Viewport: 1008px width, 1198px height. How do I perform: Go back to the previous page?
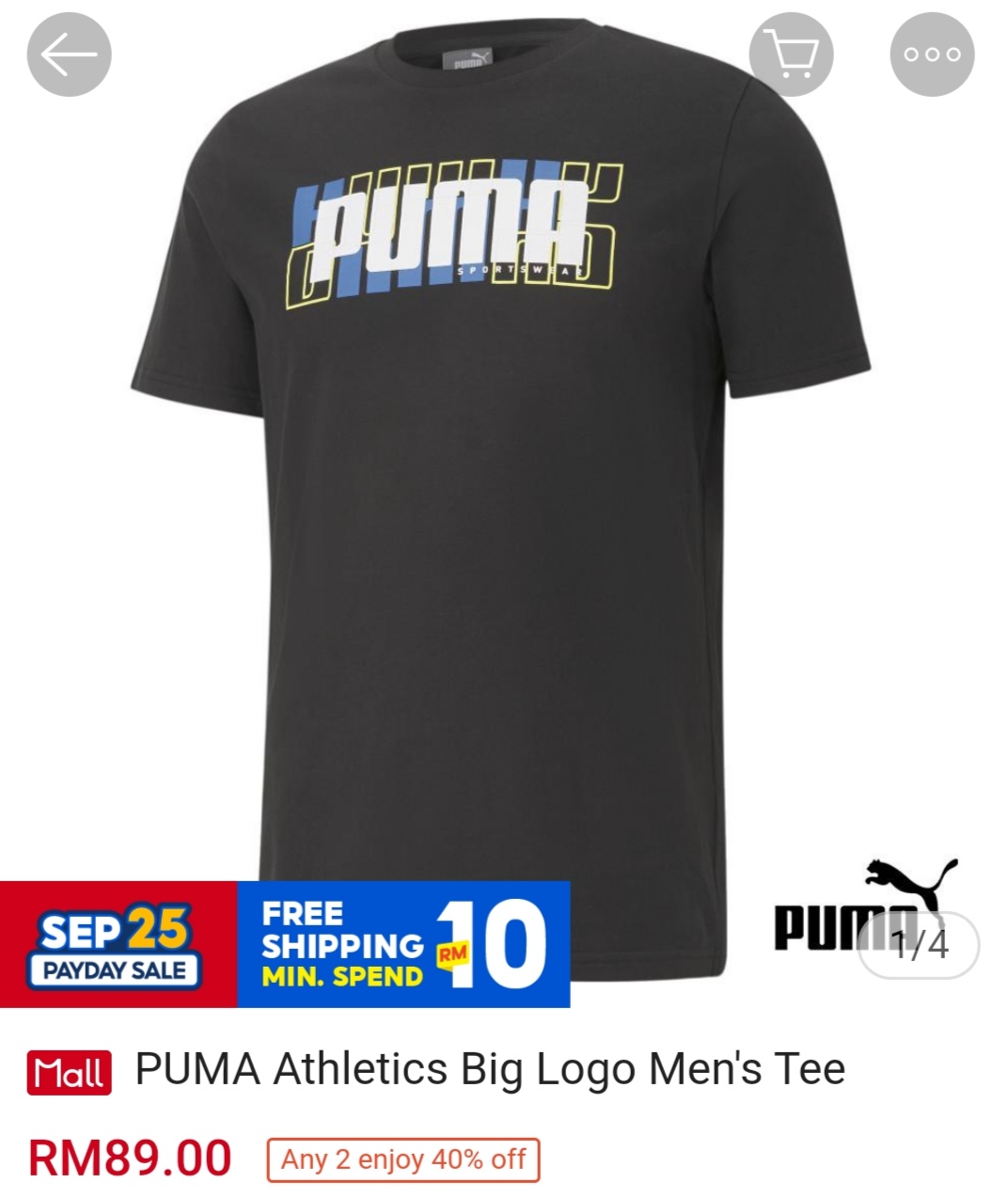pyautogui.click(x=69, y=55)
